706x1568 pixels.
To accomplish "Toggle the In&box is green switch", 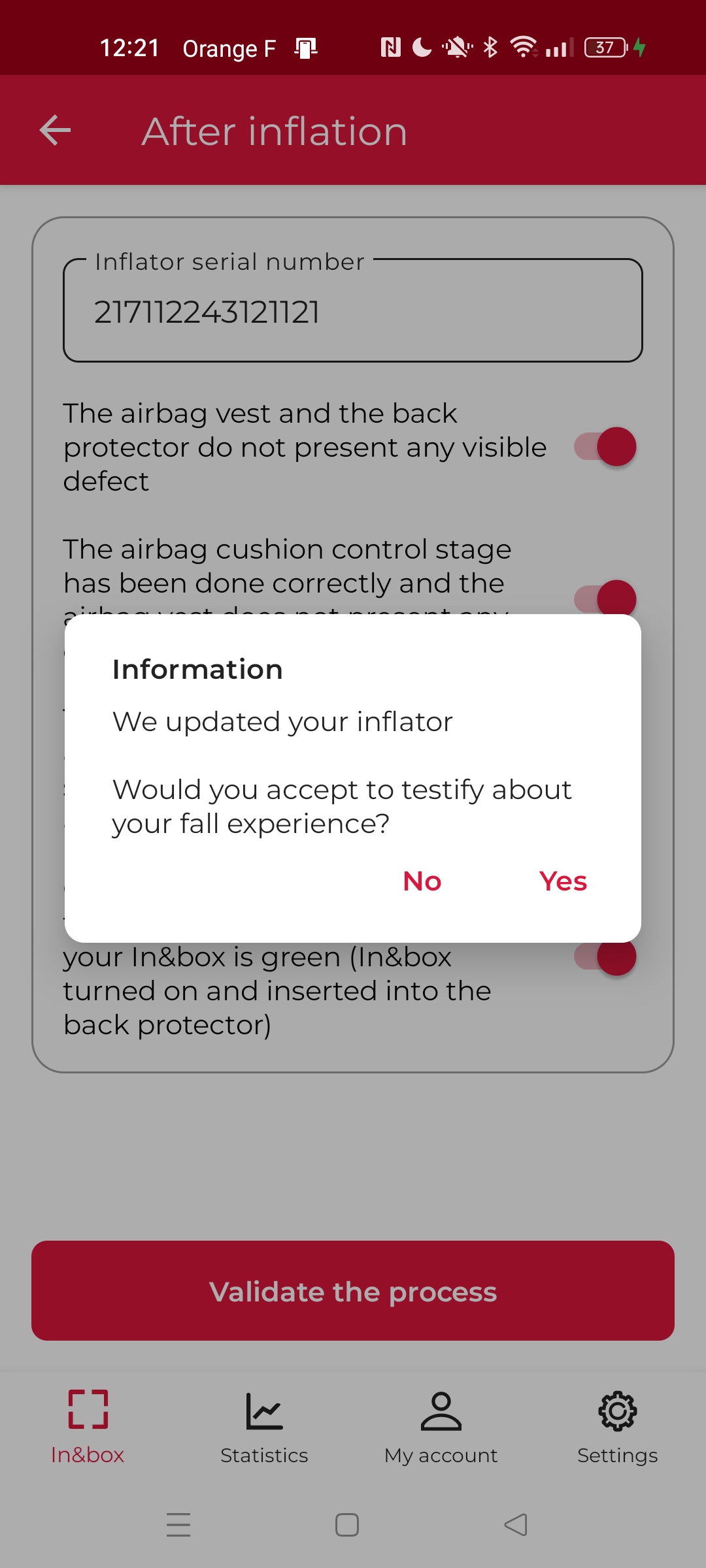I will pyautogui.click(x=605, y=957).
